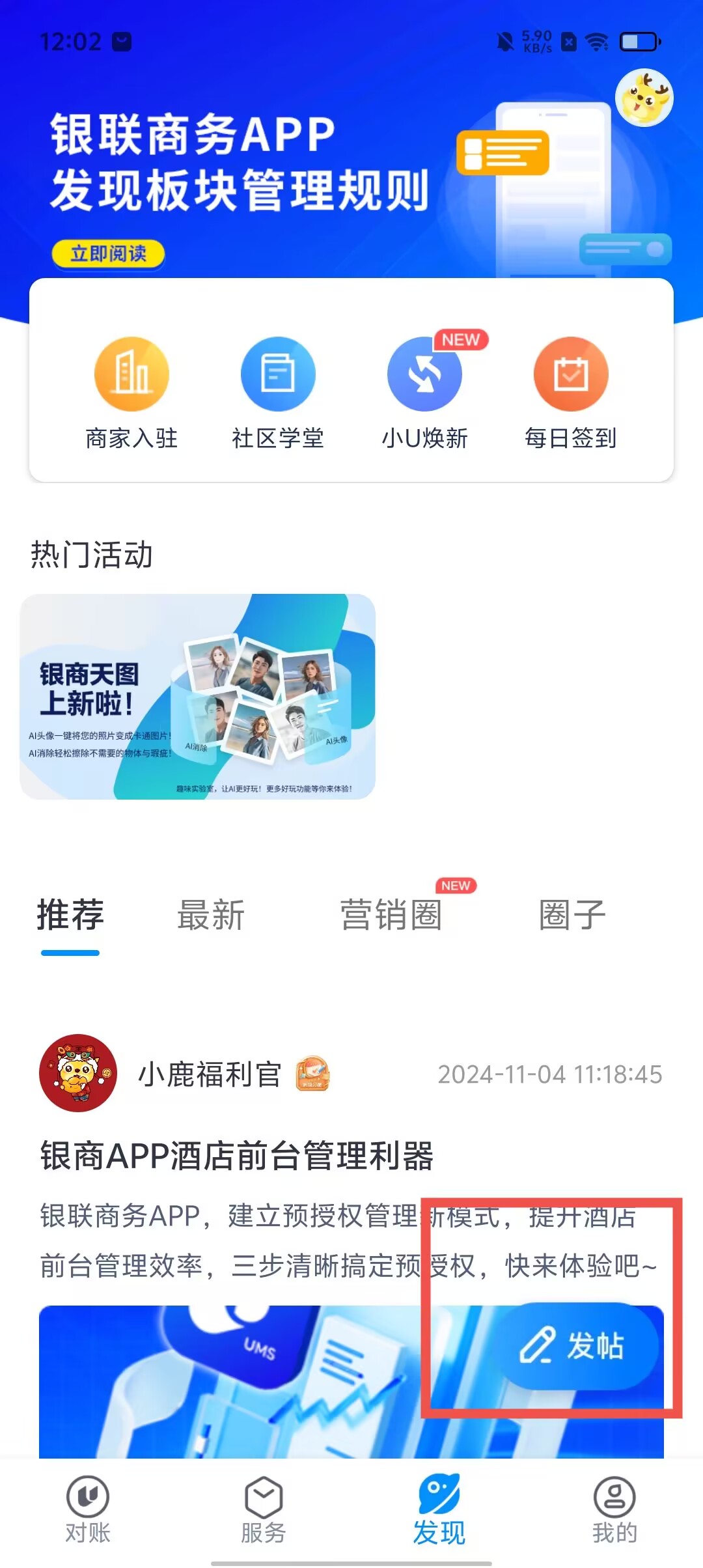
Task: Open the post 银商APP酒店前台管理利器
Action: 237,1156
